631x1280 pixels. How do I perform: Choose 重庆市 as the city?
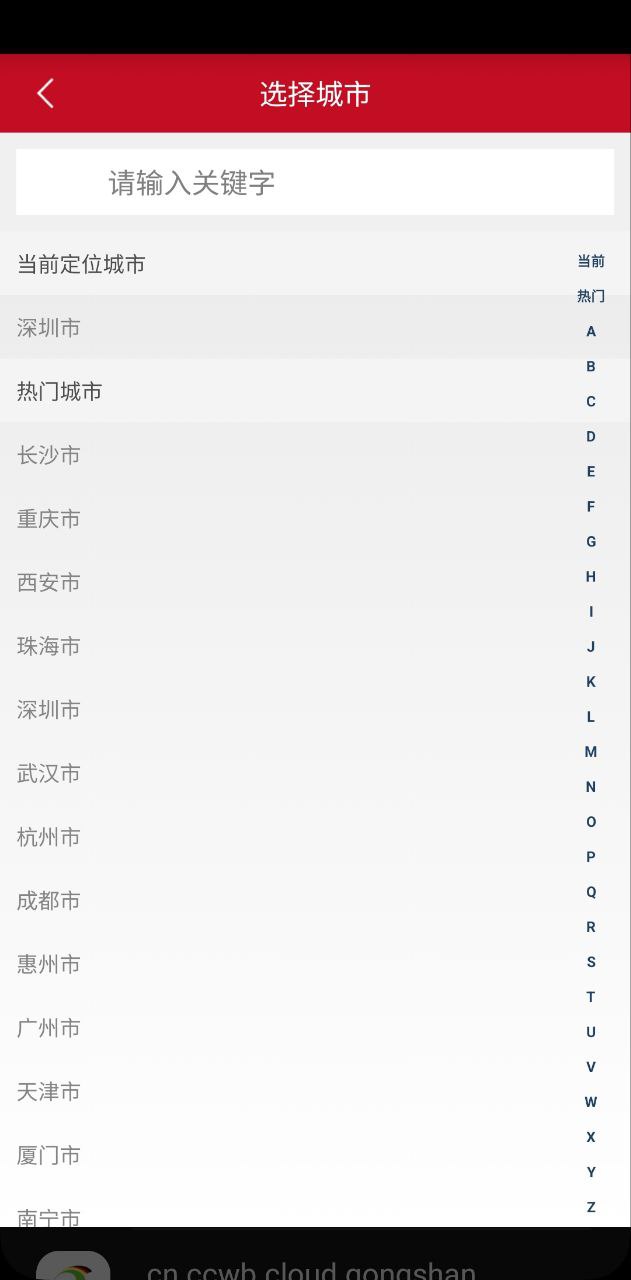[49, 519]
